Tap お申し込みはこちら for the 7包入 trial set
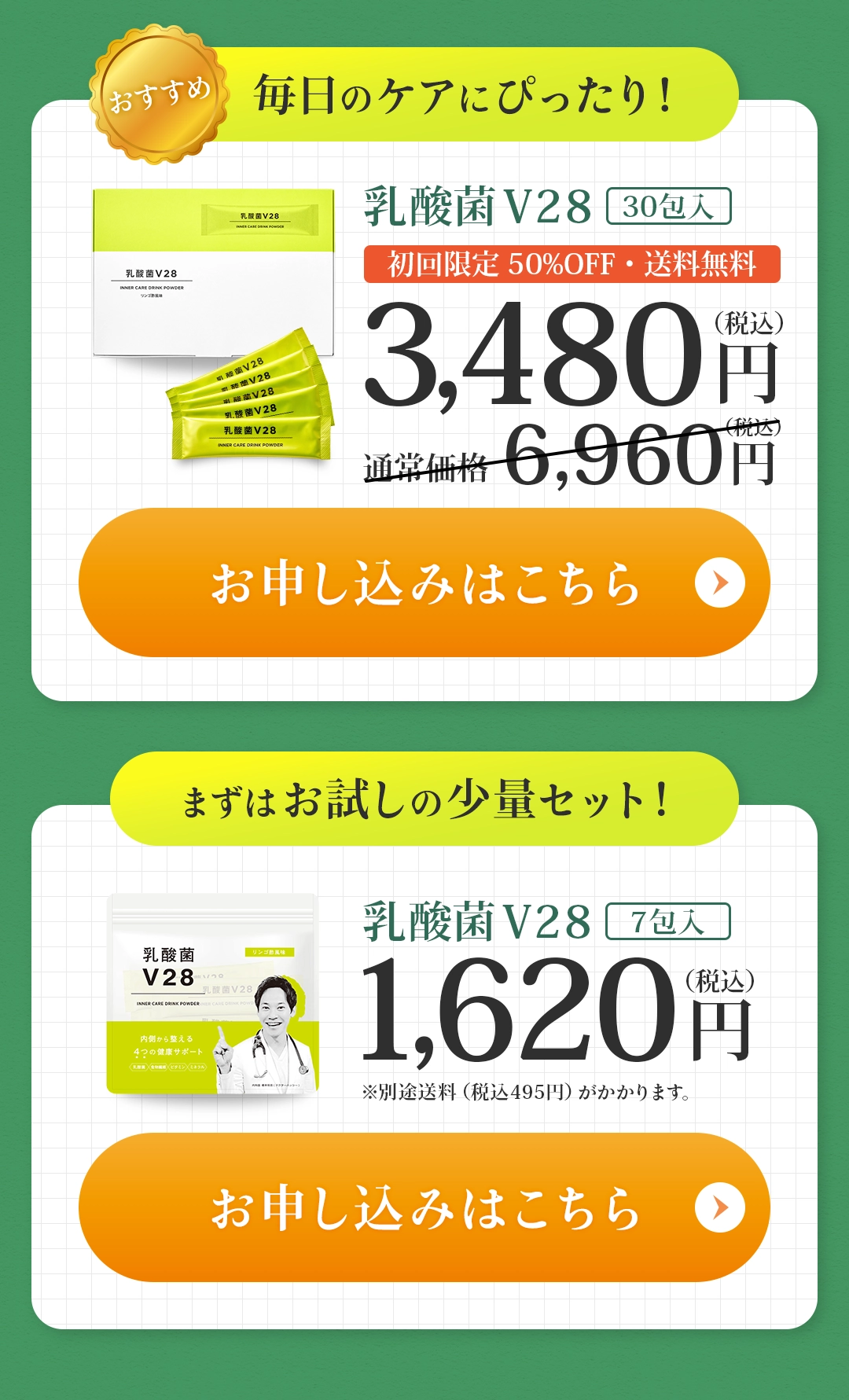This screenshot has width=849, height=1400. (x=424, y=1207)
